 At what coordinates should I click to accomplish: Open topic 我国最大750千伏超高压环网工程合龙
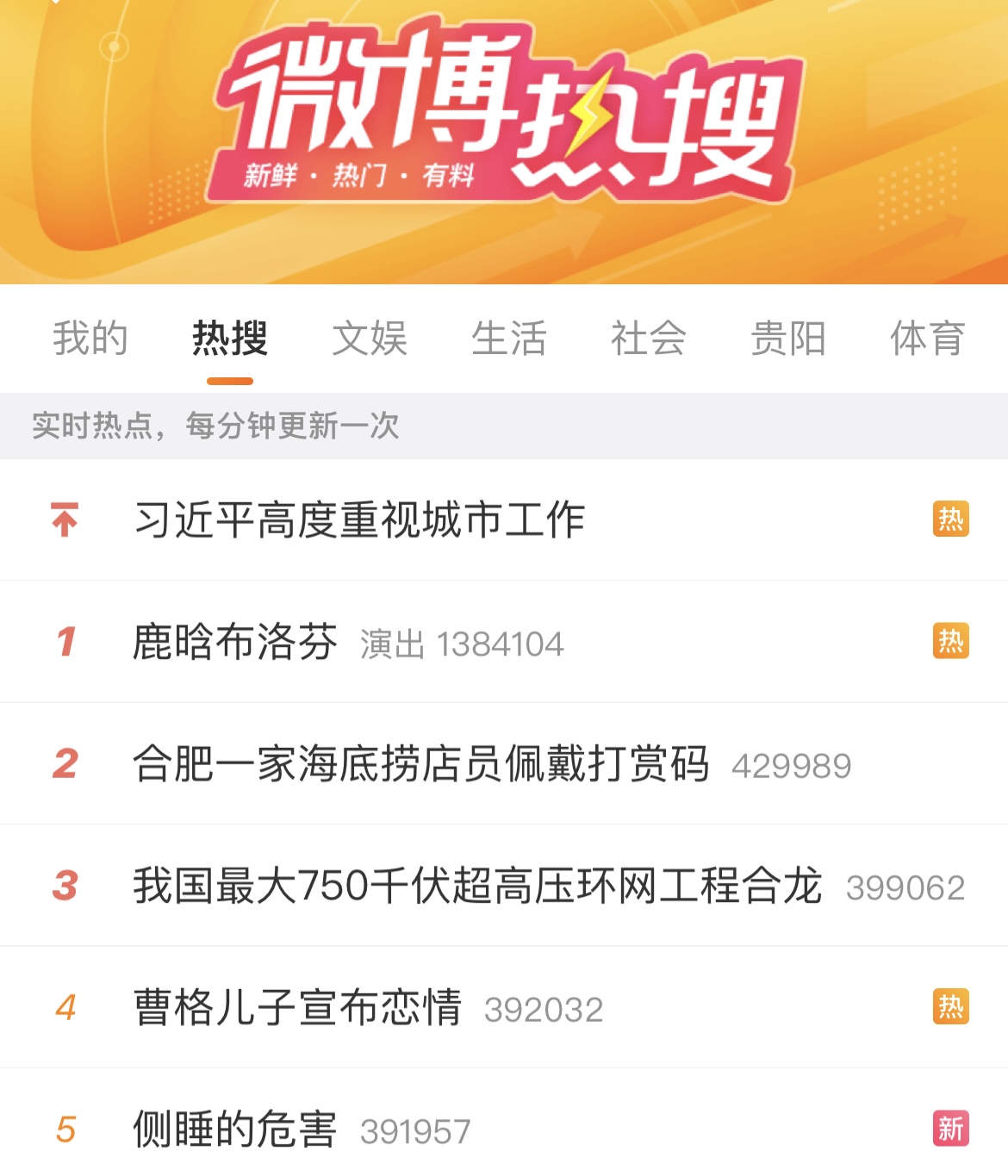[477, 886]
